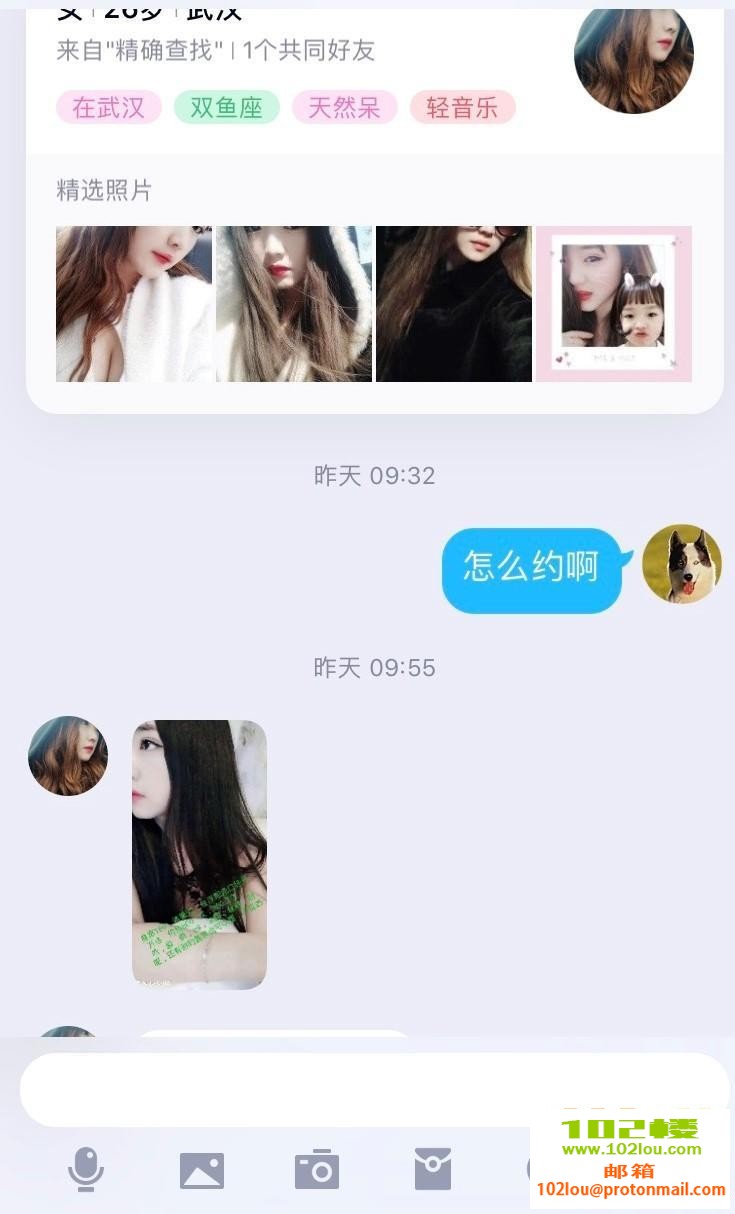View the first featured photo with white sweater

pyautogui.click(x=134, y=304)
